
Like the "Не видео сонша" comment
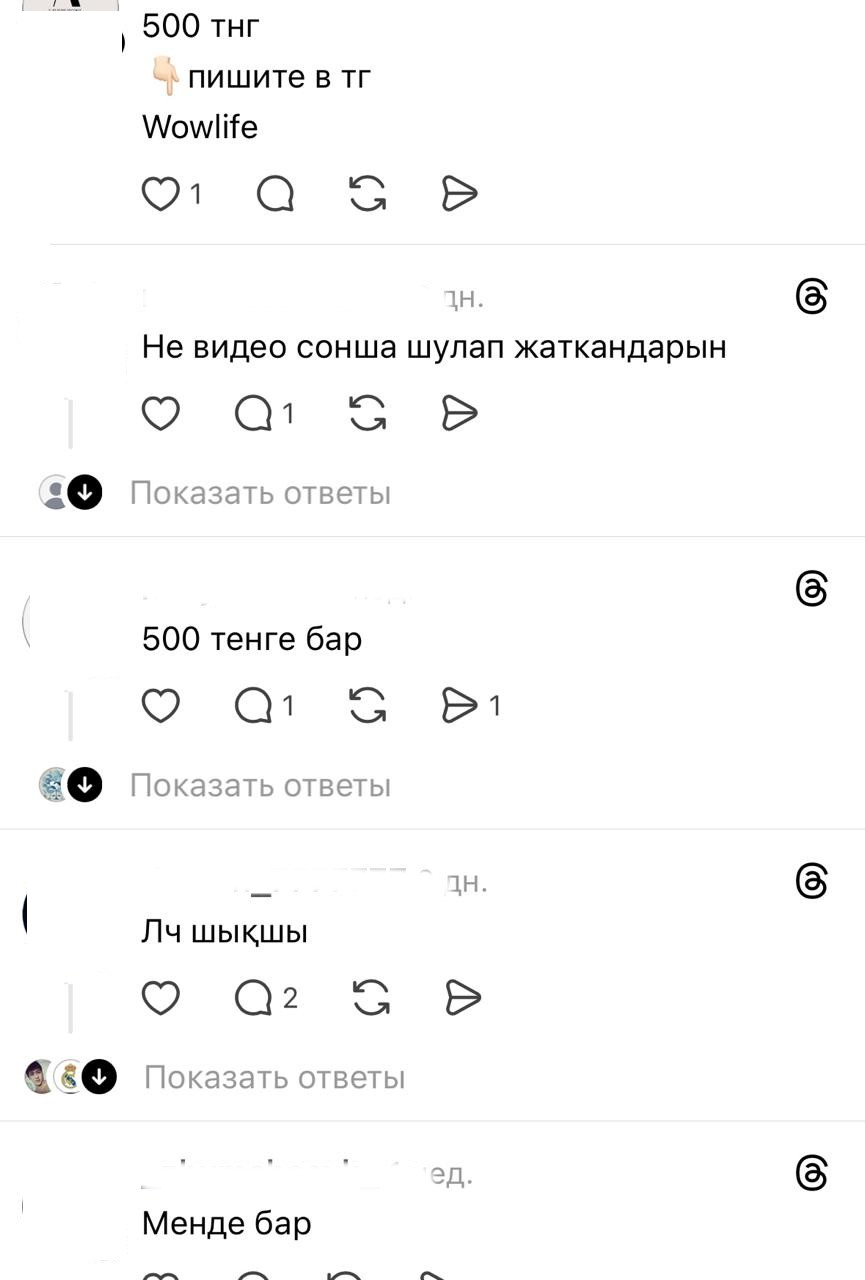click(x=160, y=413)
